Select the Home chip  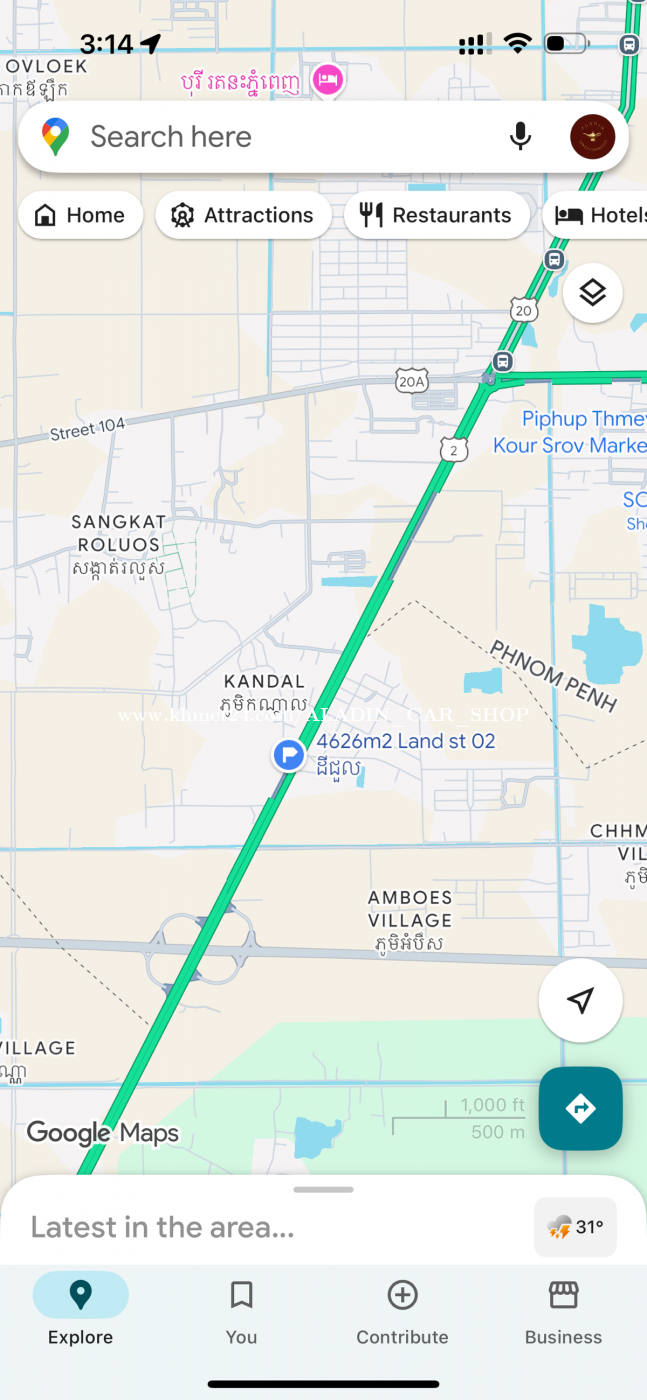(x=81, y=215)
